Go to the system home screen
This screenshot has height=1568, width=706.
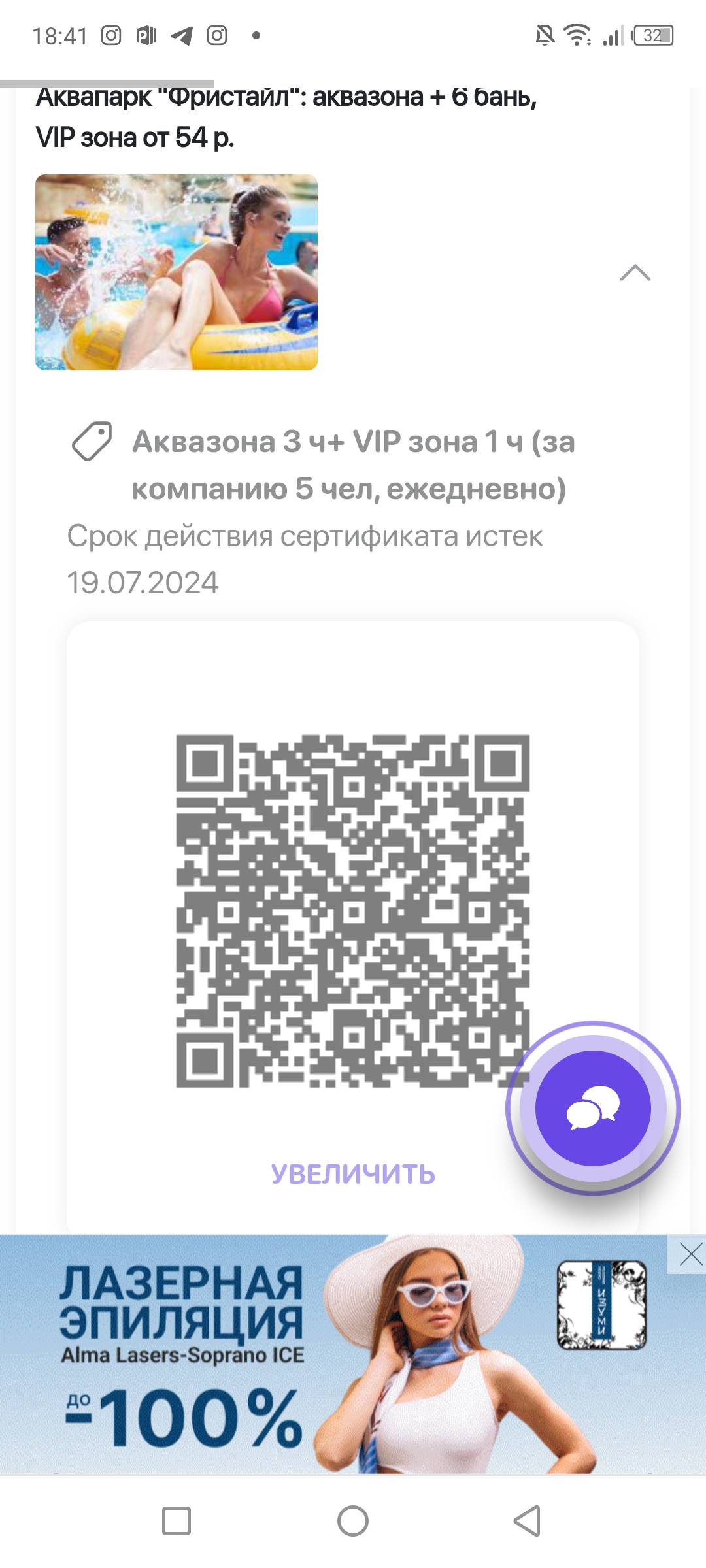click(x=353, y=1521)
